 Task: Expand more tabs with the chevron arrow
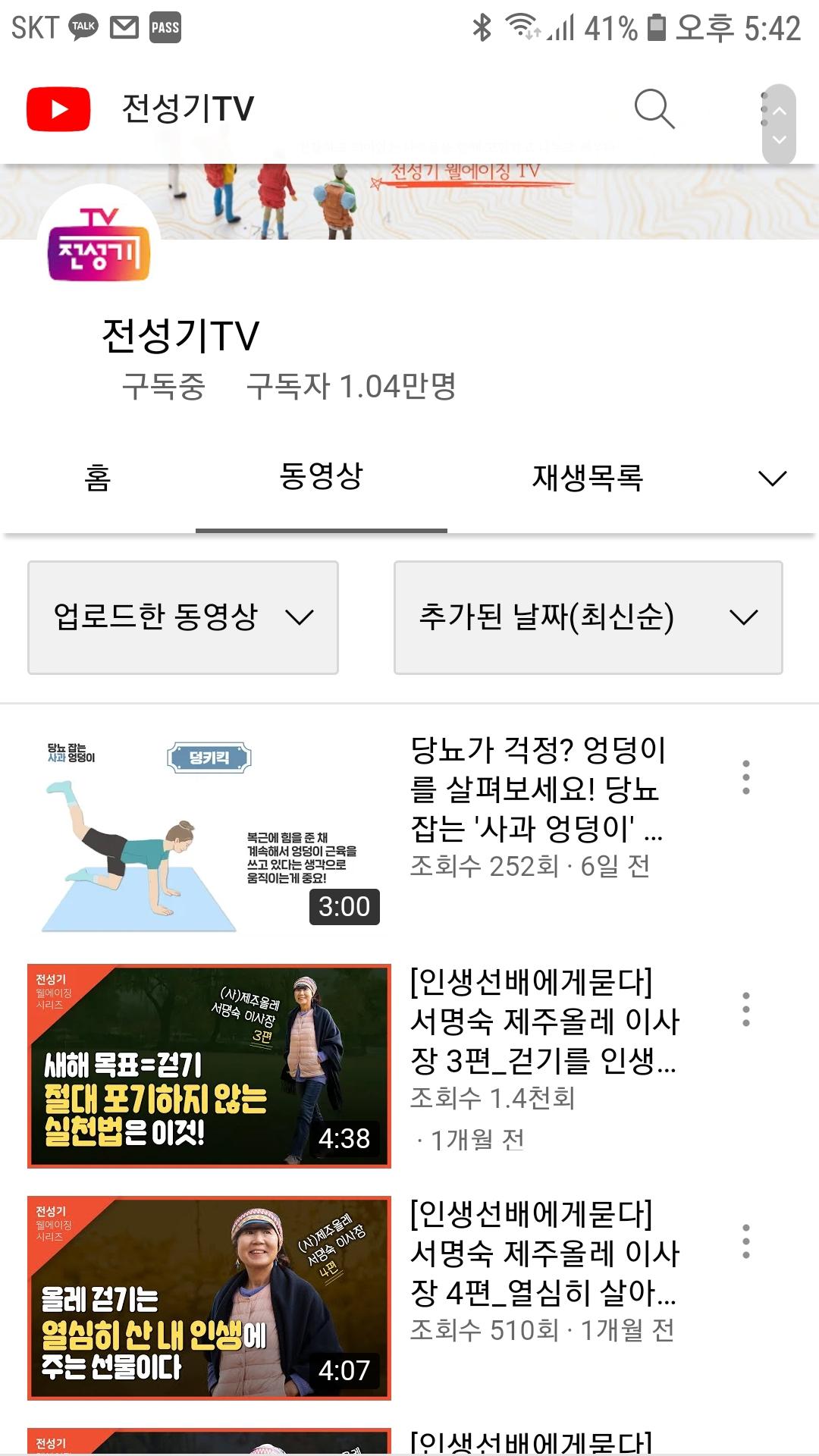pos(772,478)
